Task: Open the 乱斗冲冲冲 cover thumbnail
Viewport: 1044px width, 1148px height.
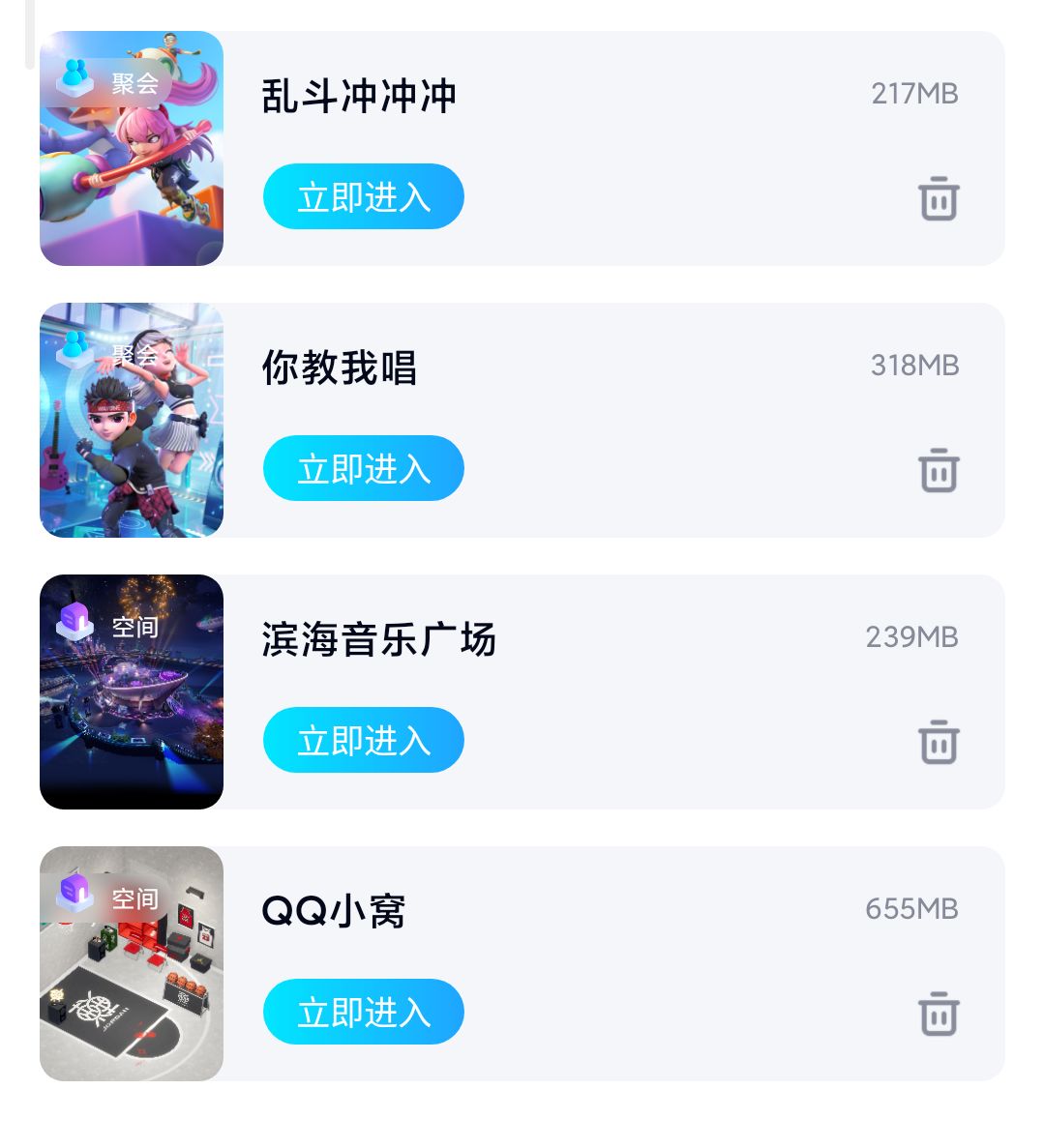Action: coord(131,147)
